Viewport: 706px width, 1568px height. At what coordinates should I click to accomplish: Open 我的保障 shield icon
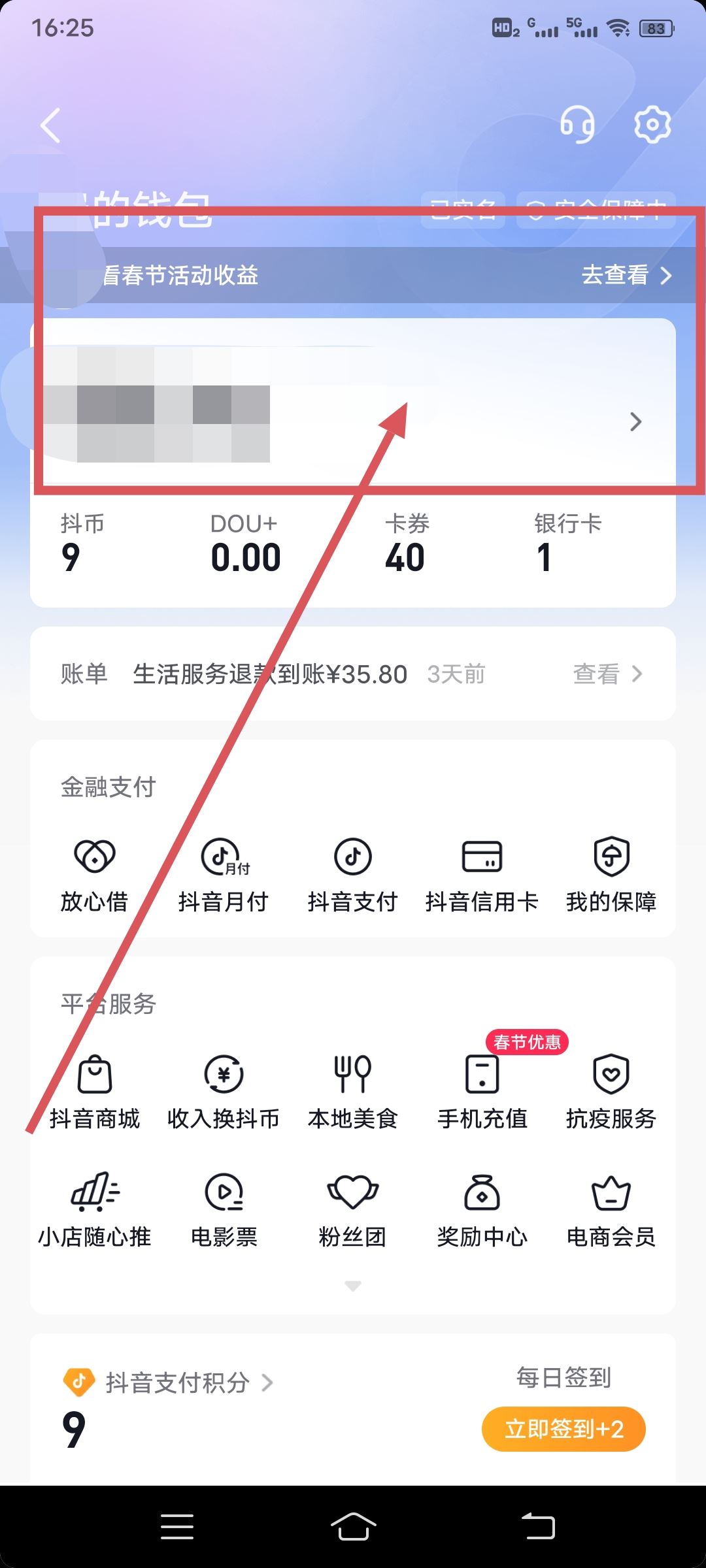coord(611,875)
